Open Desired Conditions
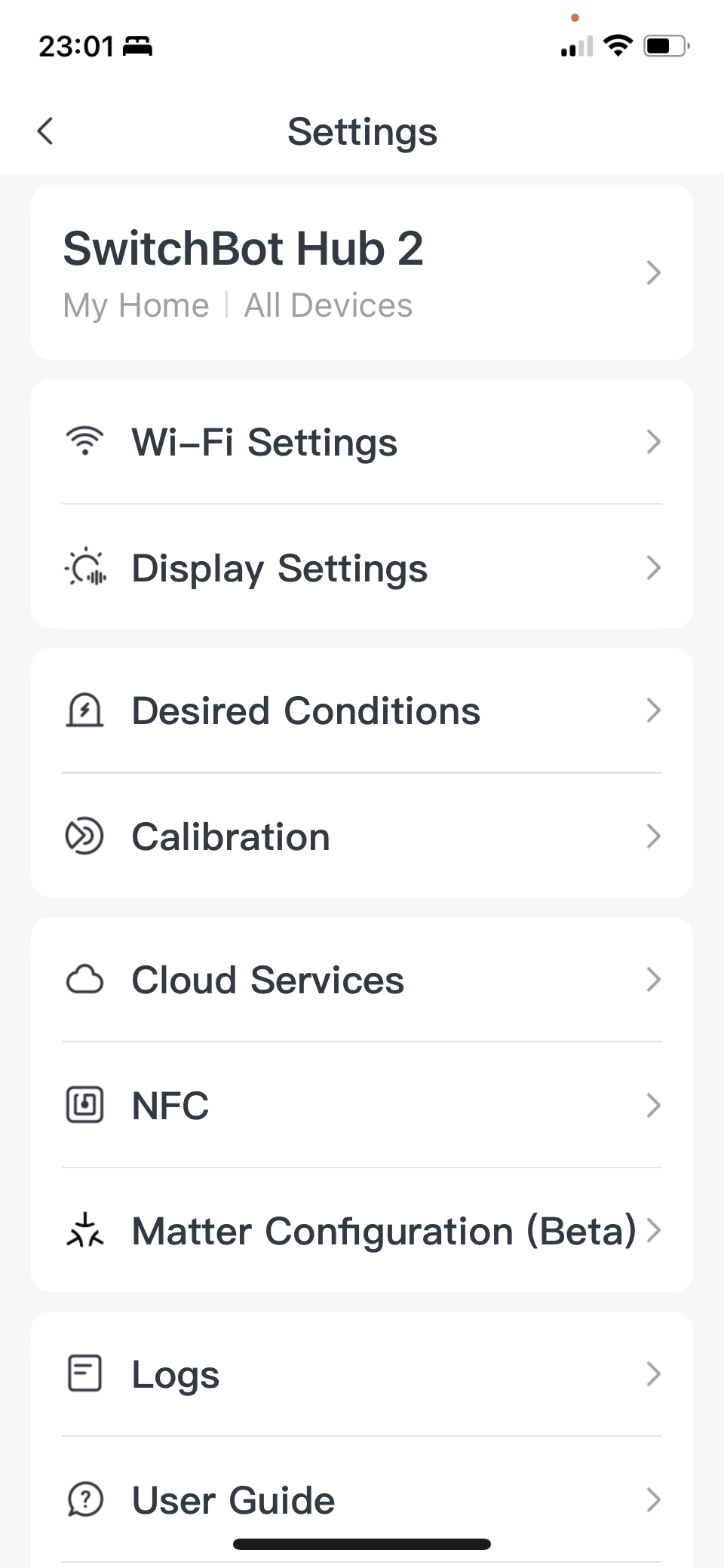724x1568 pixels. pos(362,710)
